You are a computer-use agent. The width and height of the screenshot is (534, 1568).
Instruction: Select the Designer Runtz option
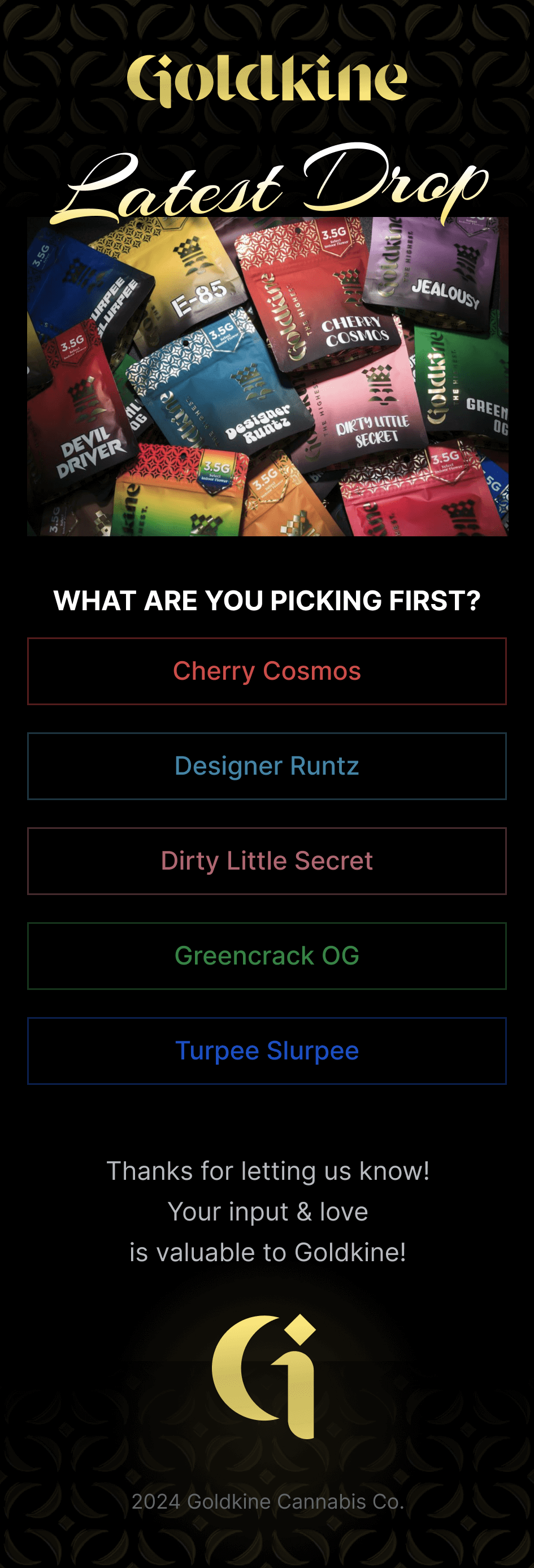pyautogui.click(x=267, y=766)
